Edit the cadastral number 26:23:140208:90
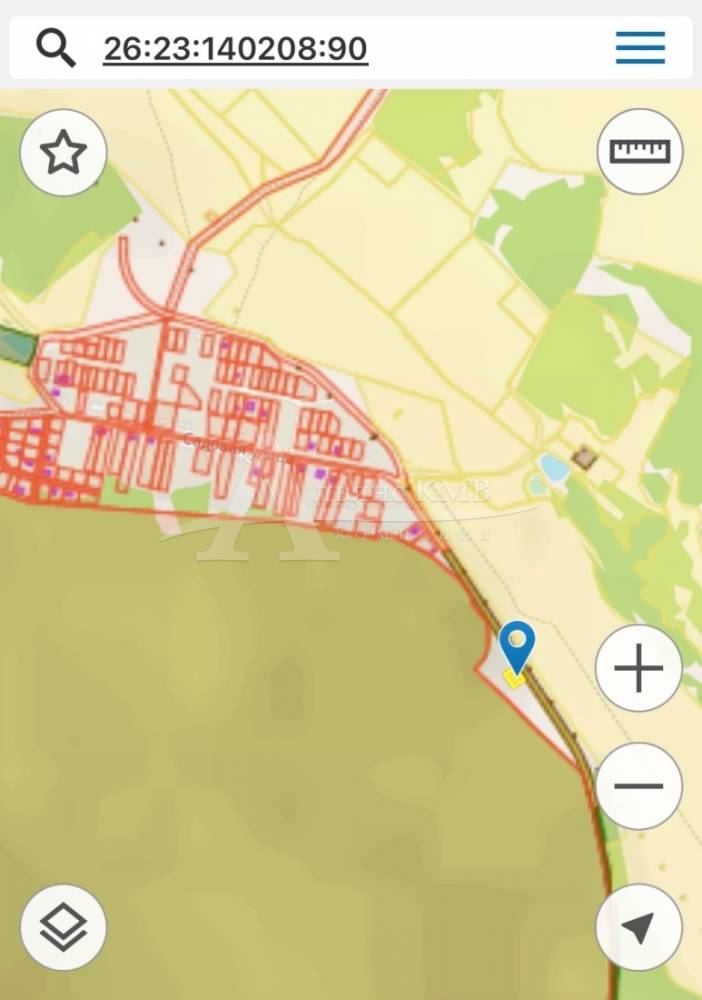This screenshot has height=1000, width=702. click(235, 48)
